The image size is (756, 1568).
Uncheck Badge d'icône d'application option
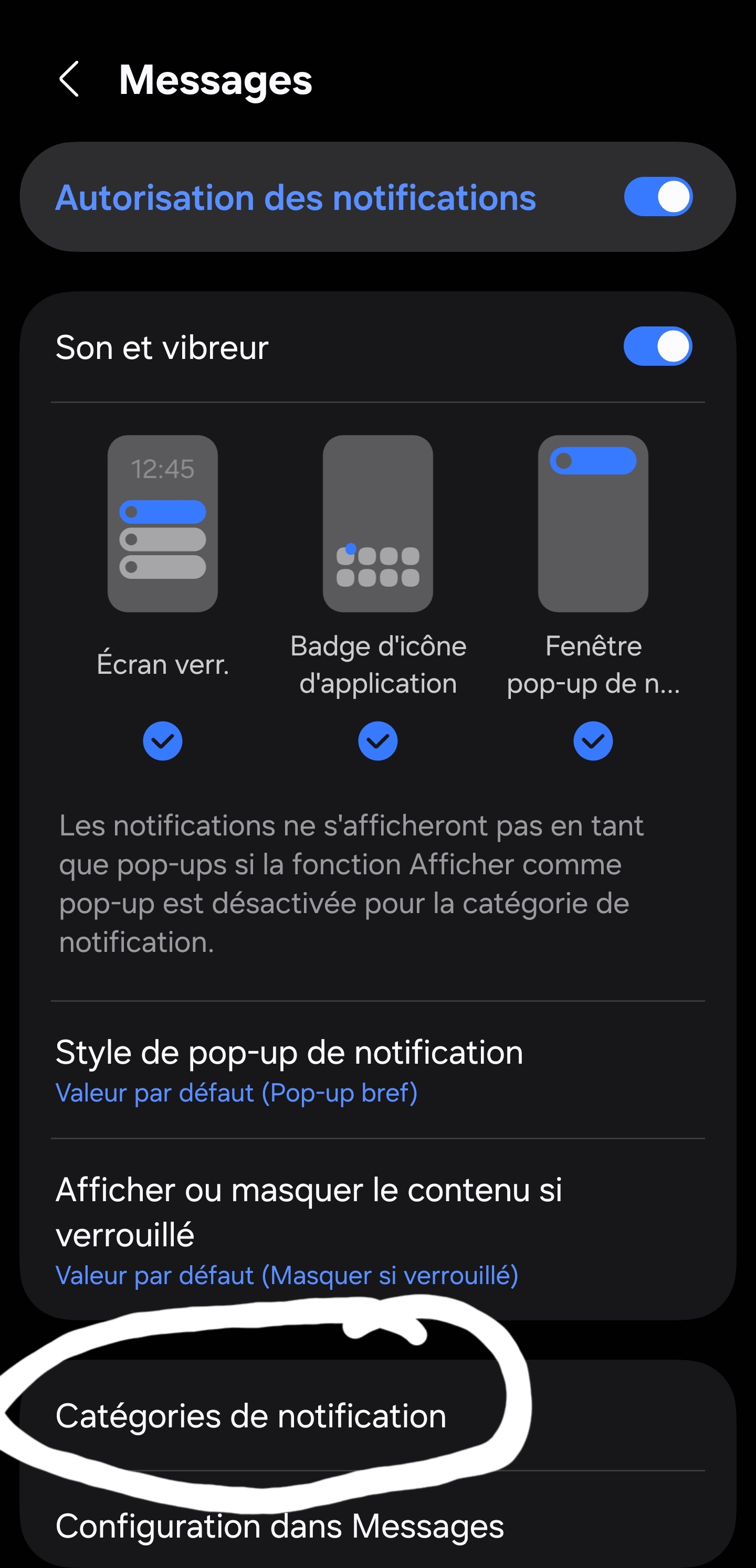coord(377,741)
